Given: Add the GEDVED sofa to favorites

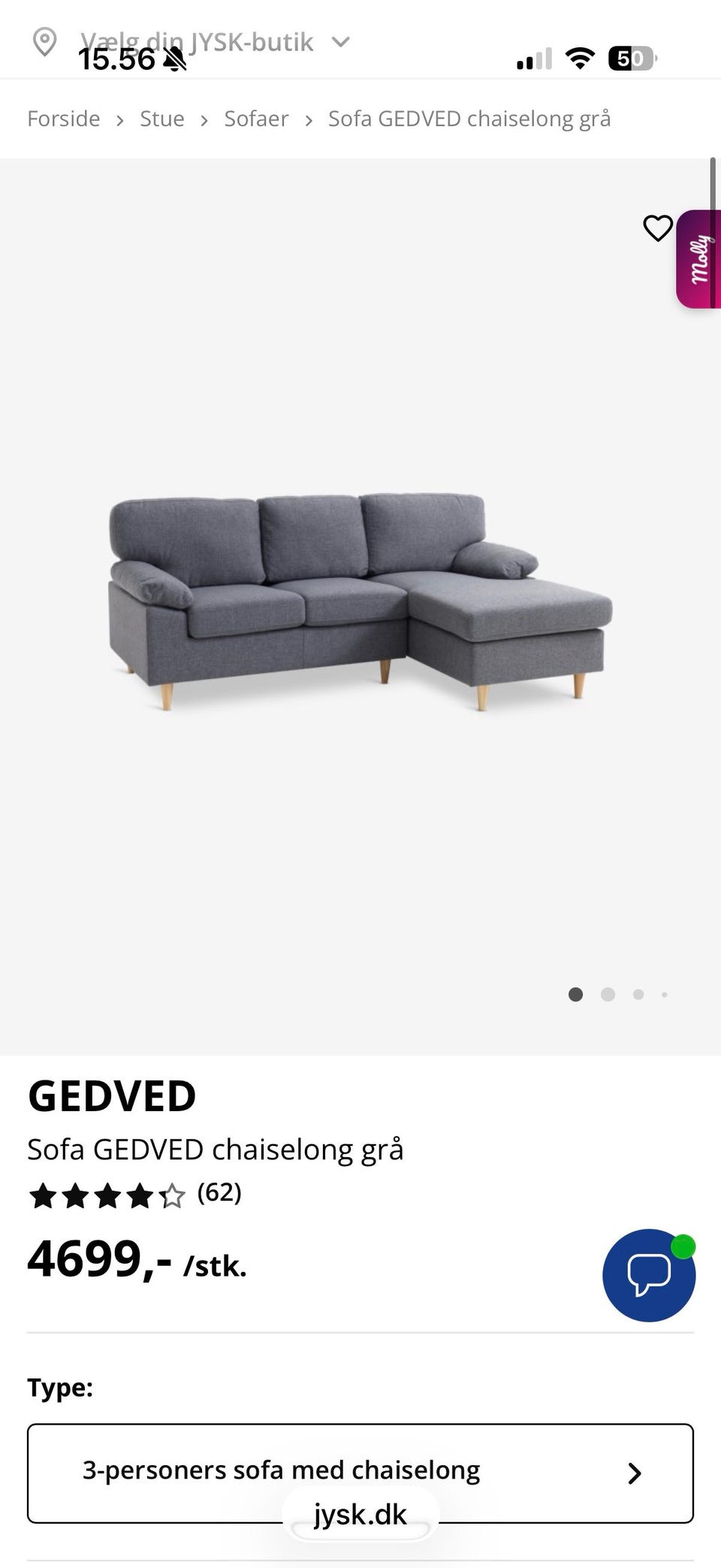Looking at the screenshot, I should click(658, 229).
